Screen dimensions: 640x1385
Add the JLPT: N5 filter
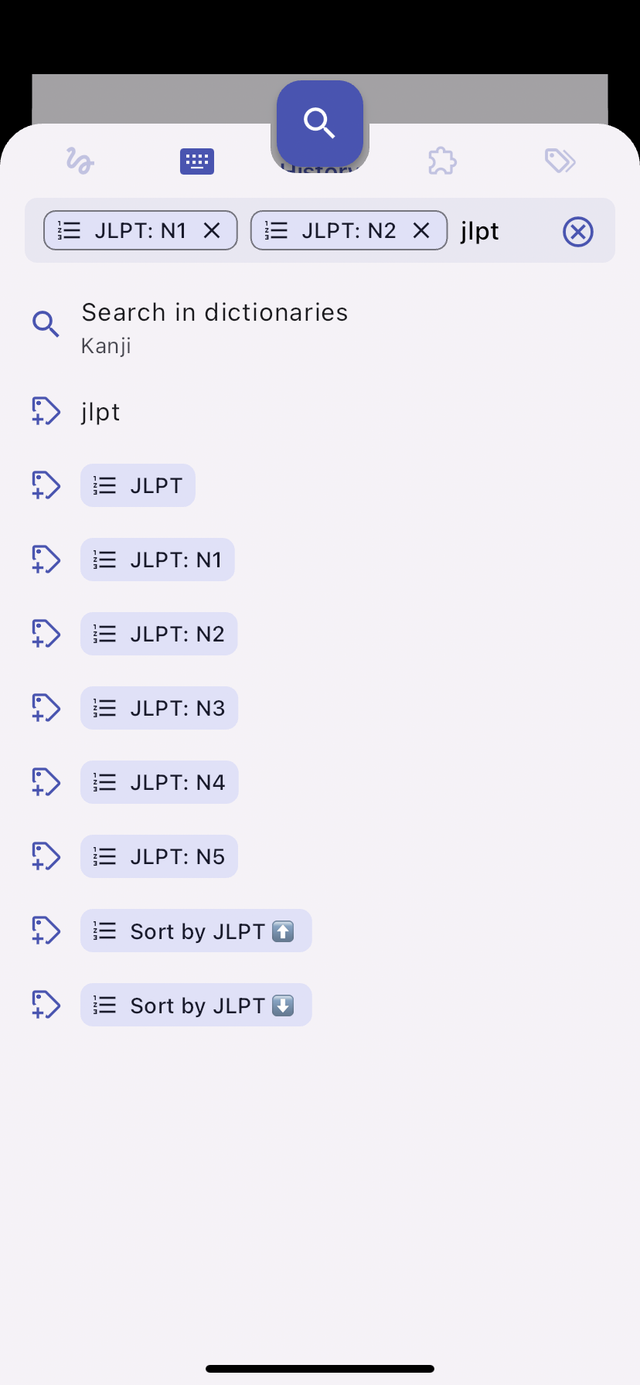pos(159,857)
